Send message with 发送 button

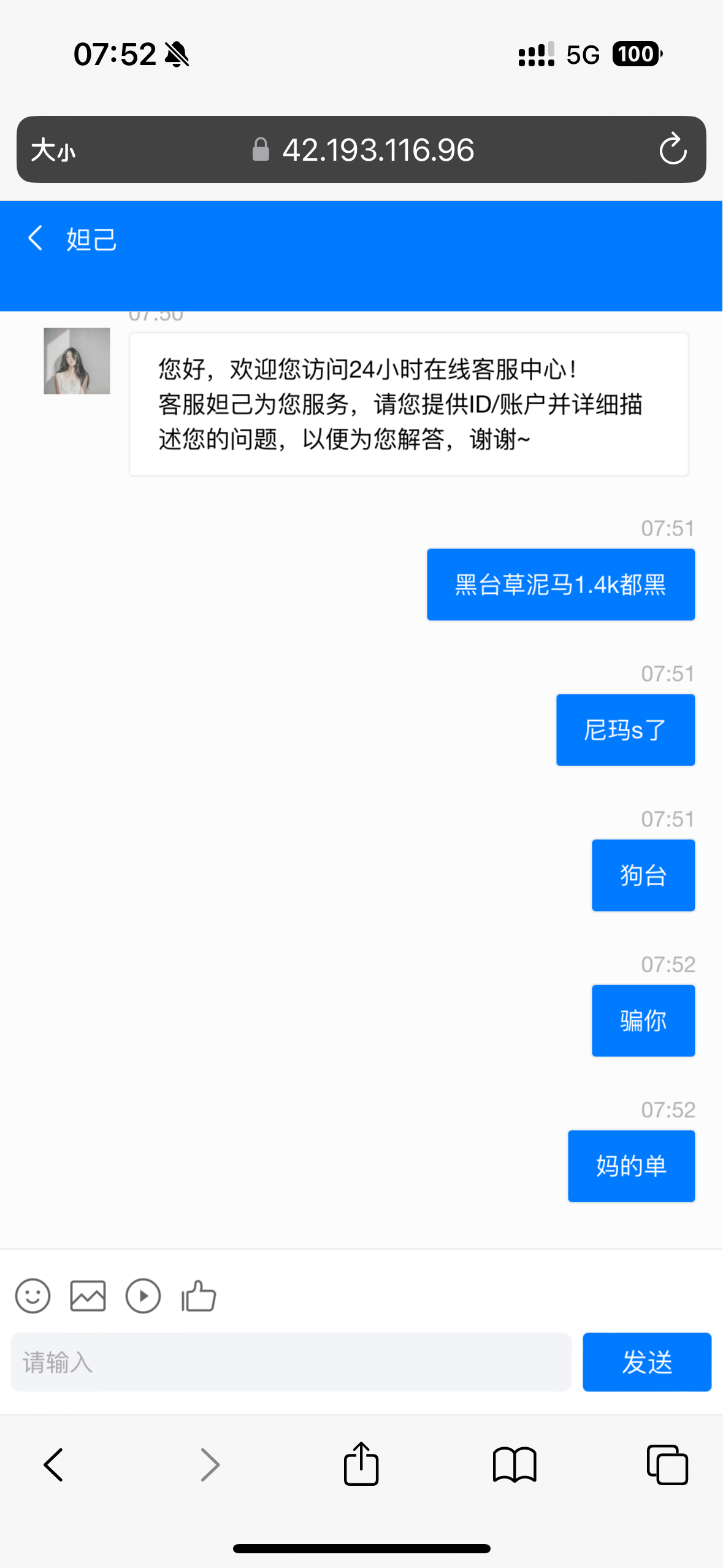(x=646, y=1362)
